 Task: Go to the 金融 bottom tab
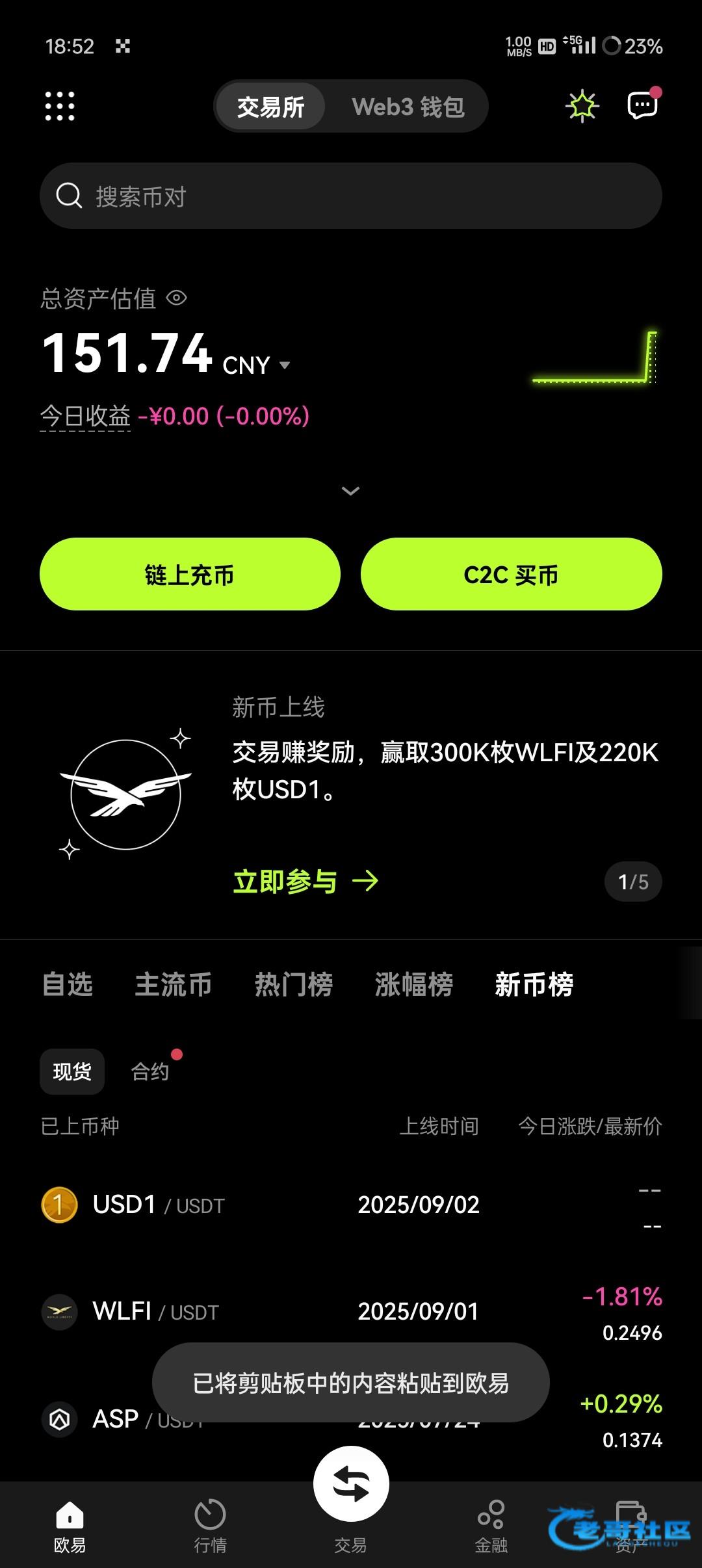pos(491,1526)
